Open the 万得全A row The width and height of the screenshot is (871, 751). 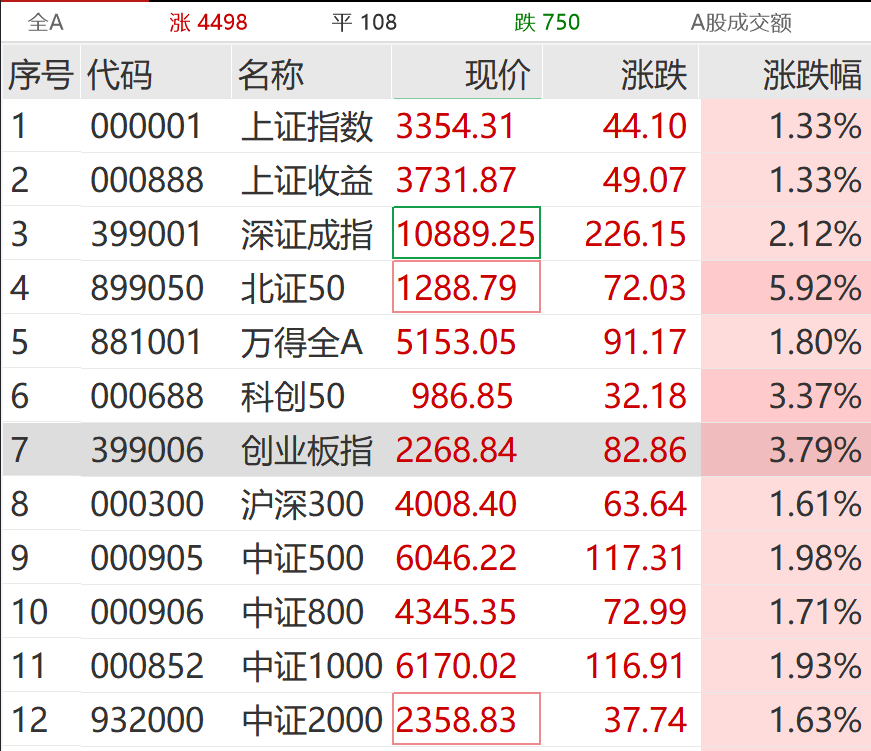pos(301,343)
